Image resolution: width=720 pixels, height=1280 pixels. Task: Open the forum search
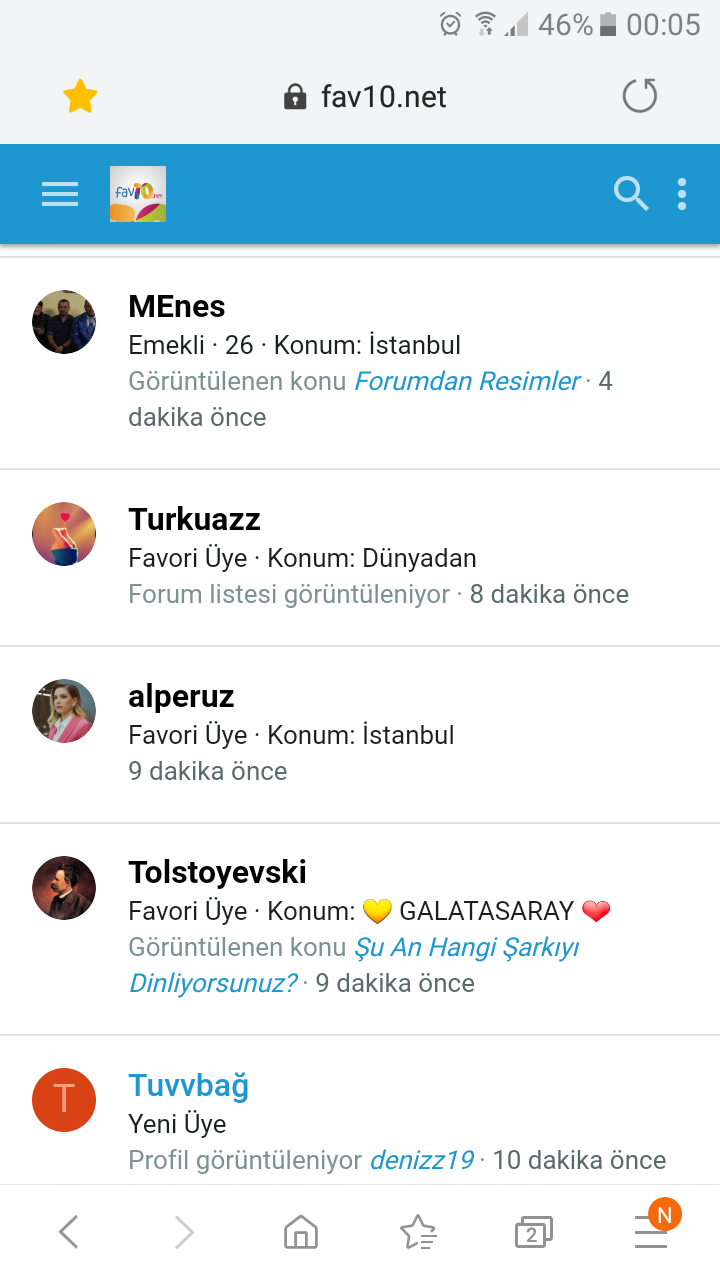pyautogui.click(x=630, y=194)
